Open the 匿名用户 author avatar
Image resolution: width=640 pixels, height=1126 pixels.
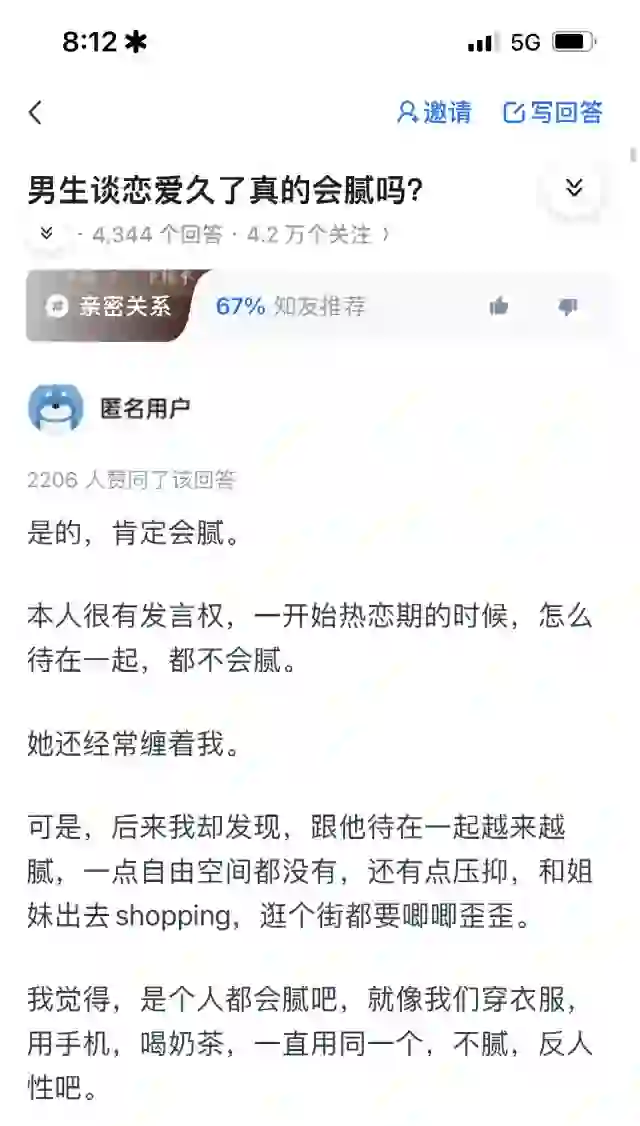tap(55, 409)
